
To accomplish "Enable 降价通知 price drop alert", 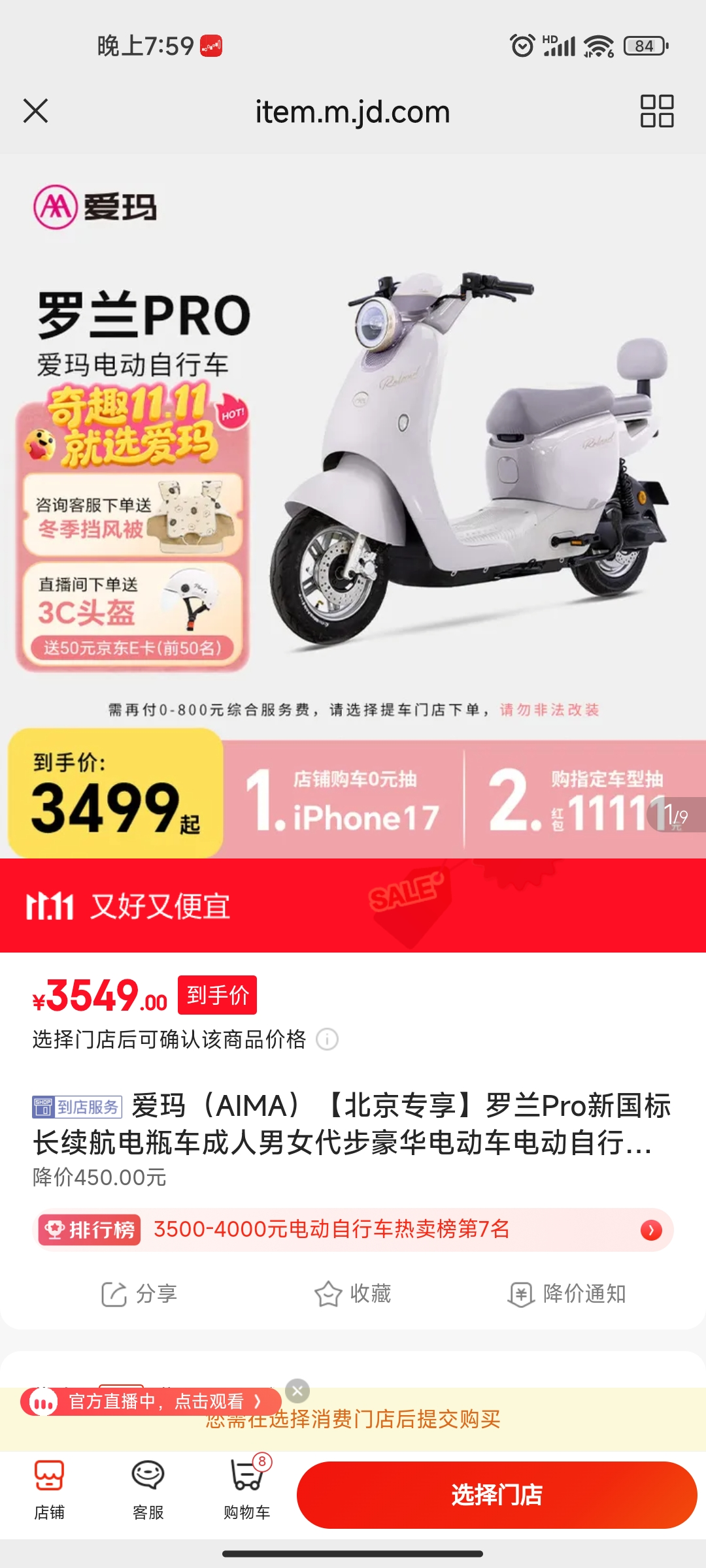I will pyautogui.click(x=567, y=1294).
